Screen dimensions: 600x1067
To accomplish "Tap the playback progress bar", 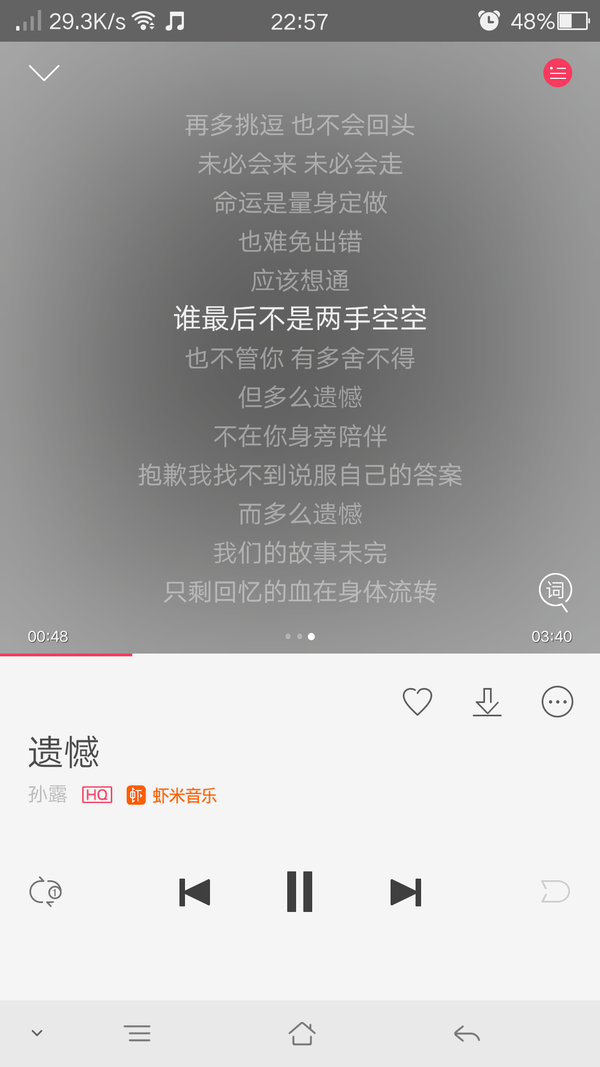I will coord(300,655).
